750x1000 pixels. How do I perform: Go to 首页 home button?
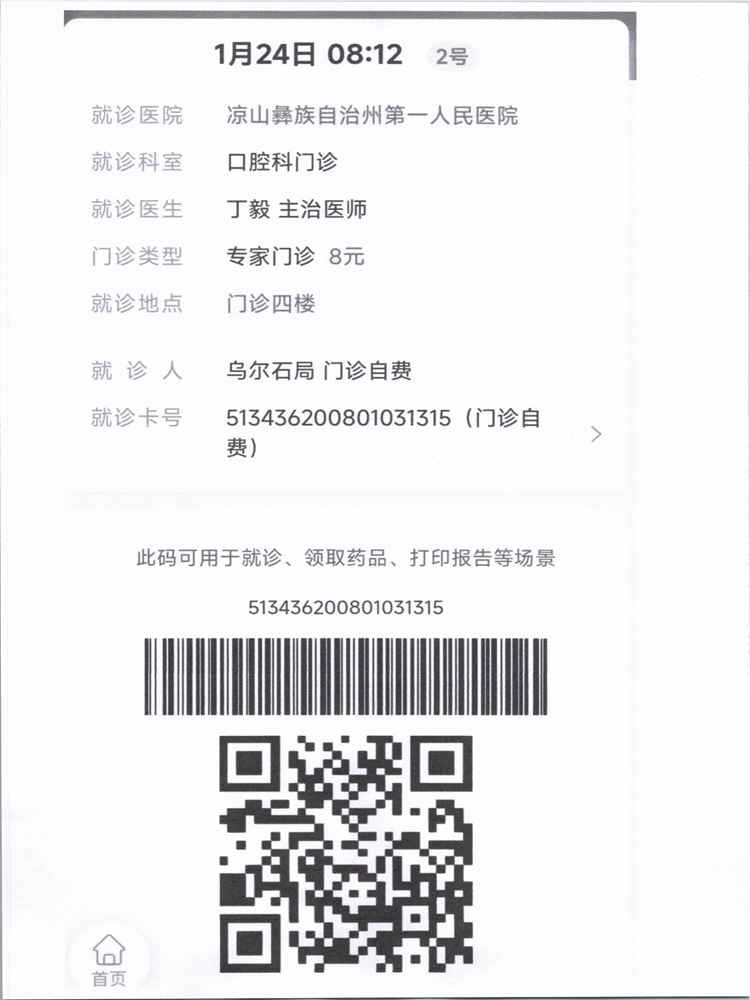click(109, 958)
